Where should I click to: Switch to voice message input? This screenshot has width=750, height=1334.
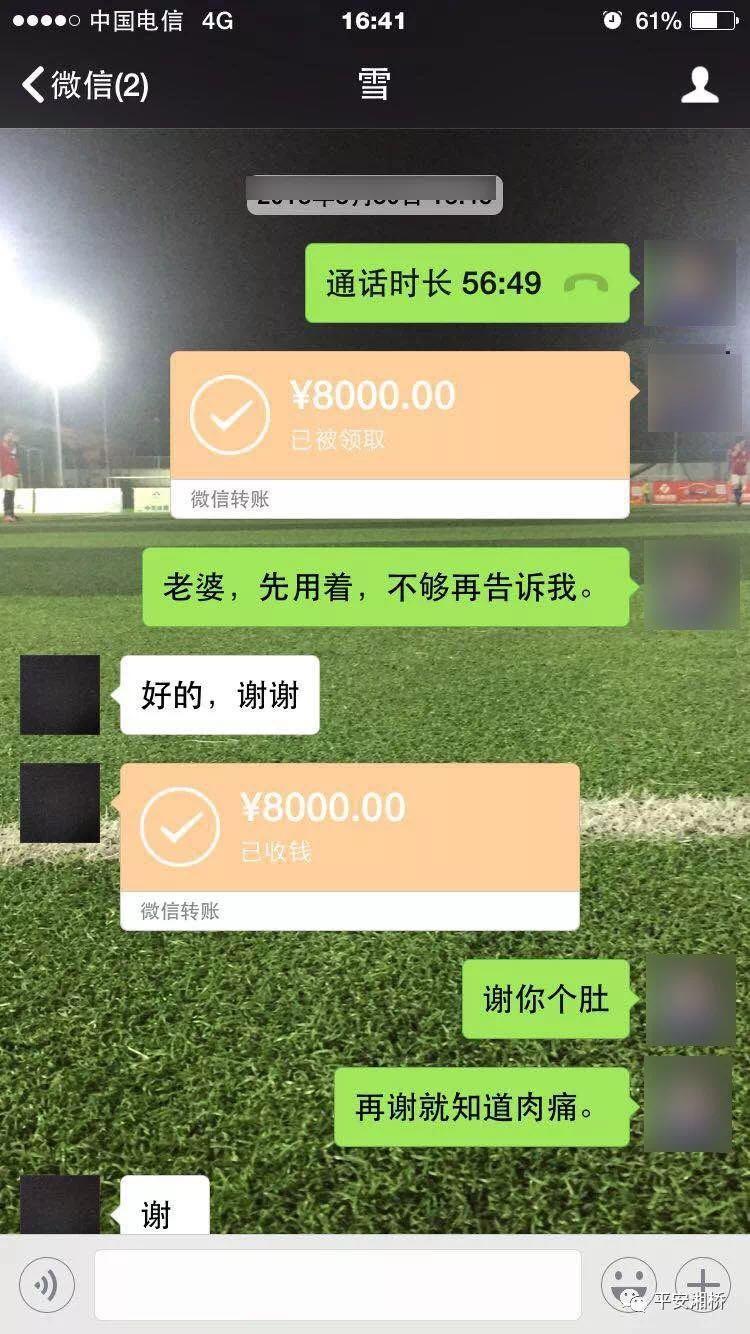point(46,1285)
